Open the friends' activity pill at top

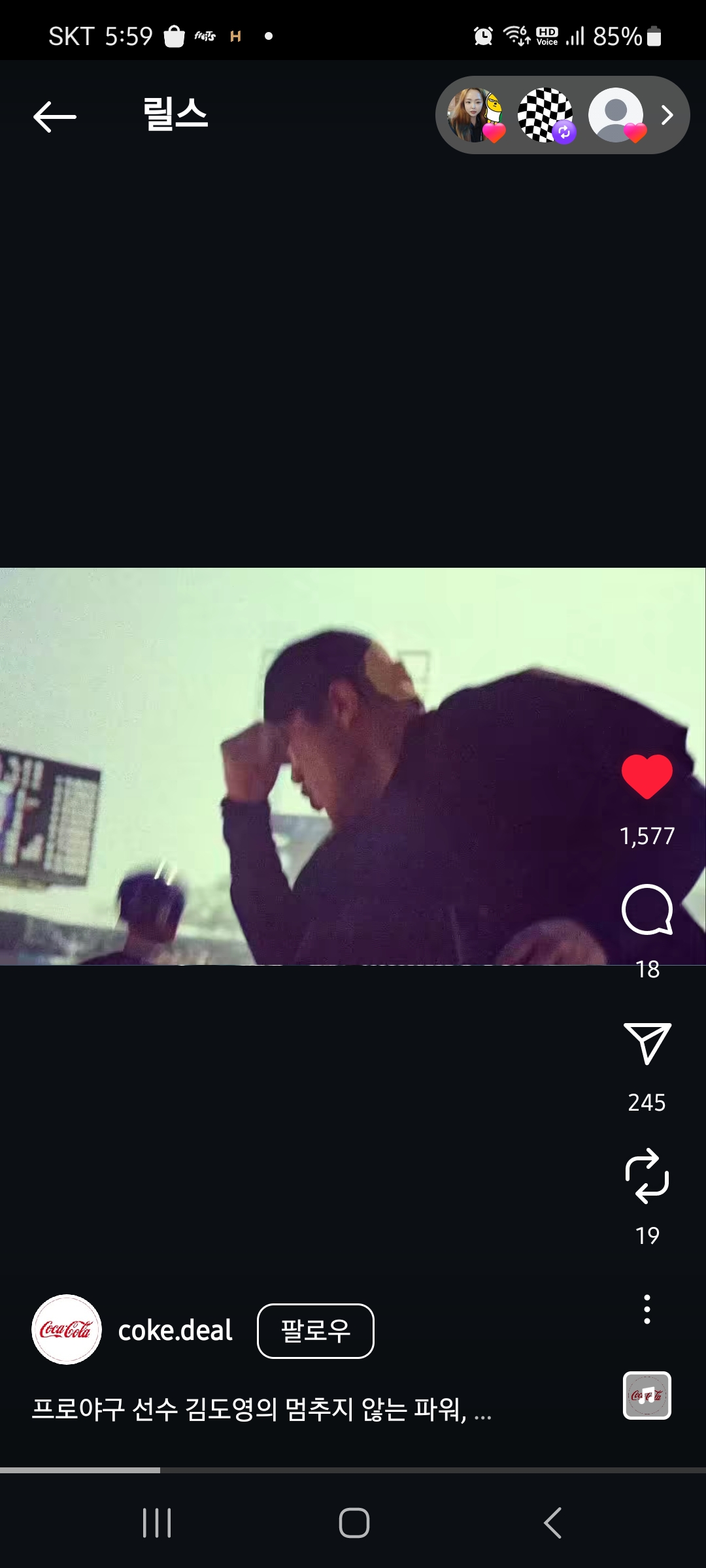point(562,116)
